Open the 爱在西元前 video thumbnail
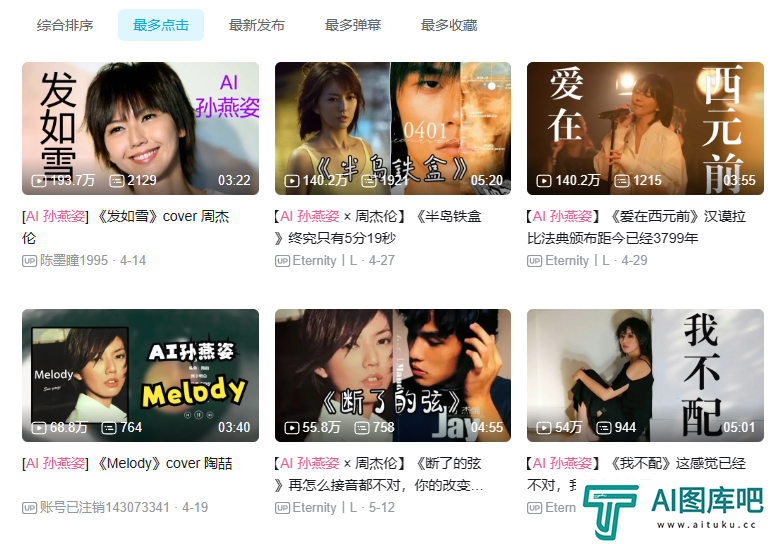Viewport: 776px width, 544px height. click(x=645, y=128)
